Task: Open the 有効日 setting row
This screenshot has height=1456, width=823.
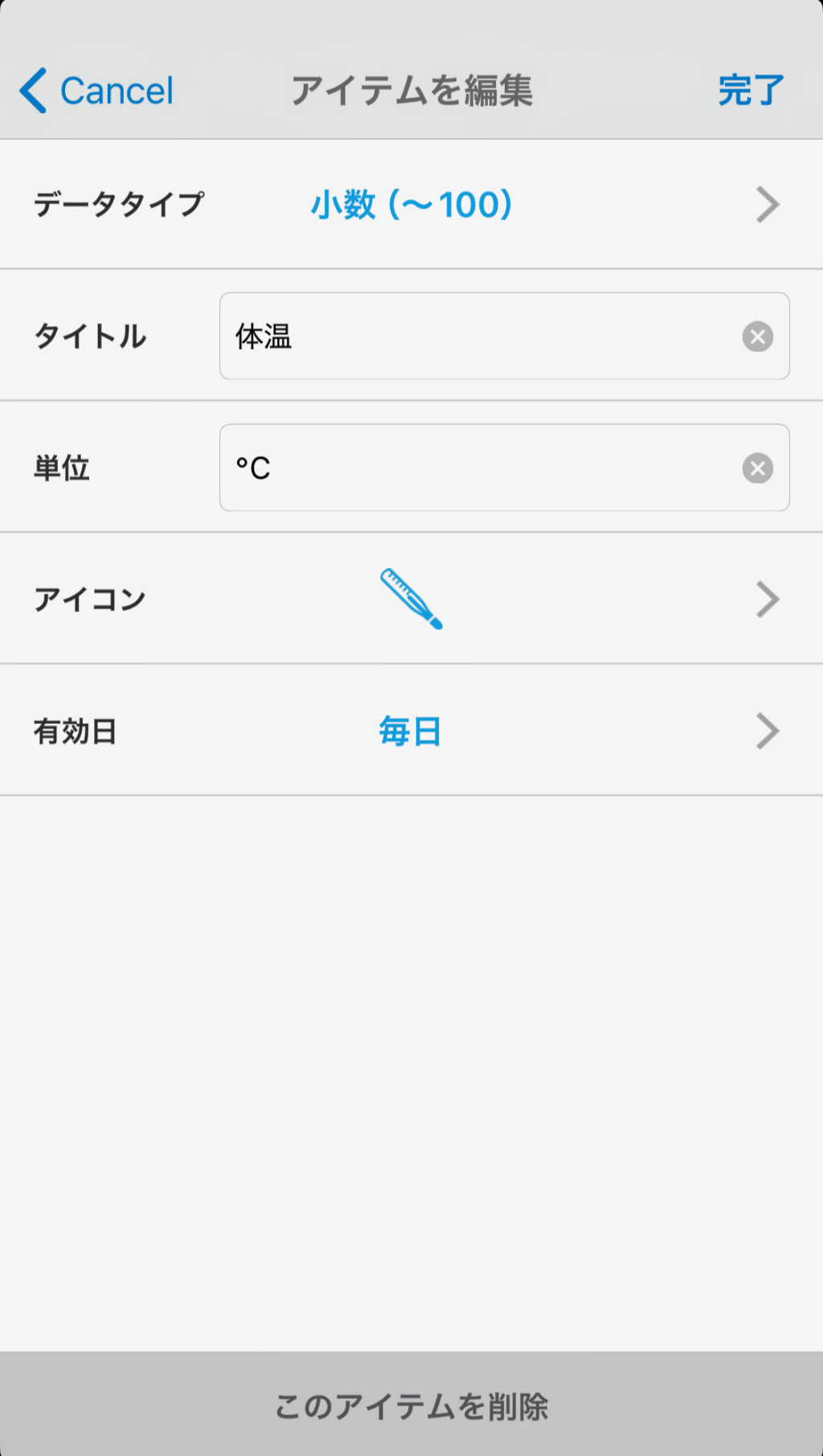Action: click(x=411, y=731)
